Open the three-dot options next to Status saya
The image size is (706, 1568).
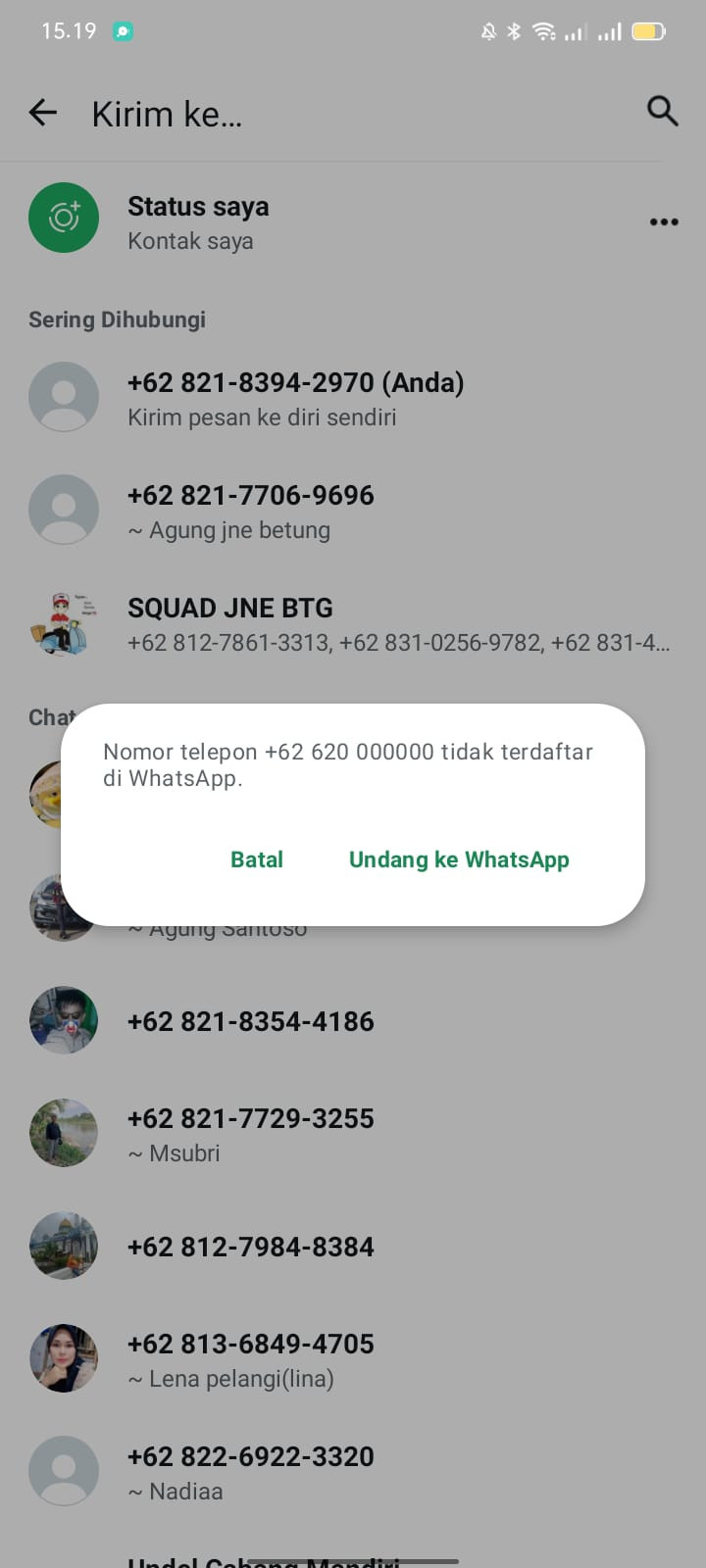(664, 221)
